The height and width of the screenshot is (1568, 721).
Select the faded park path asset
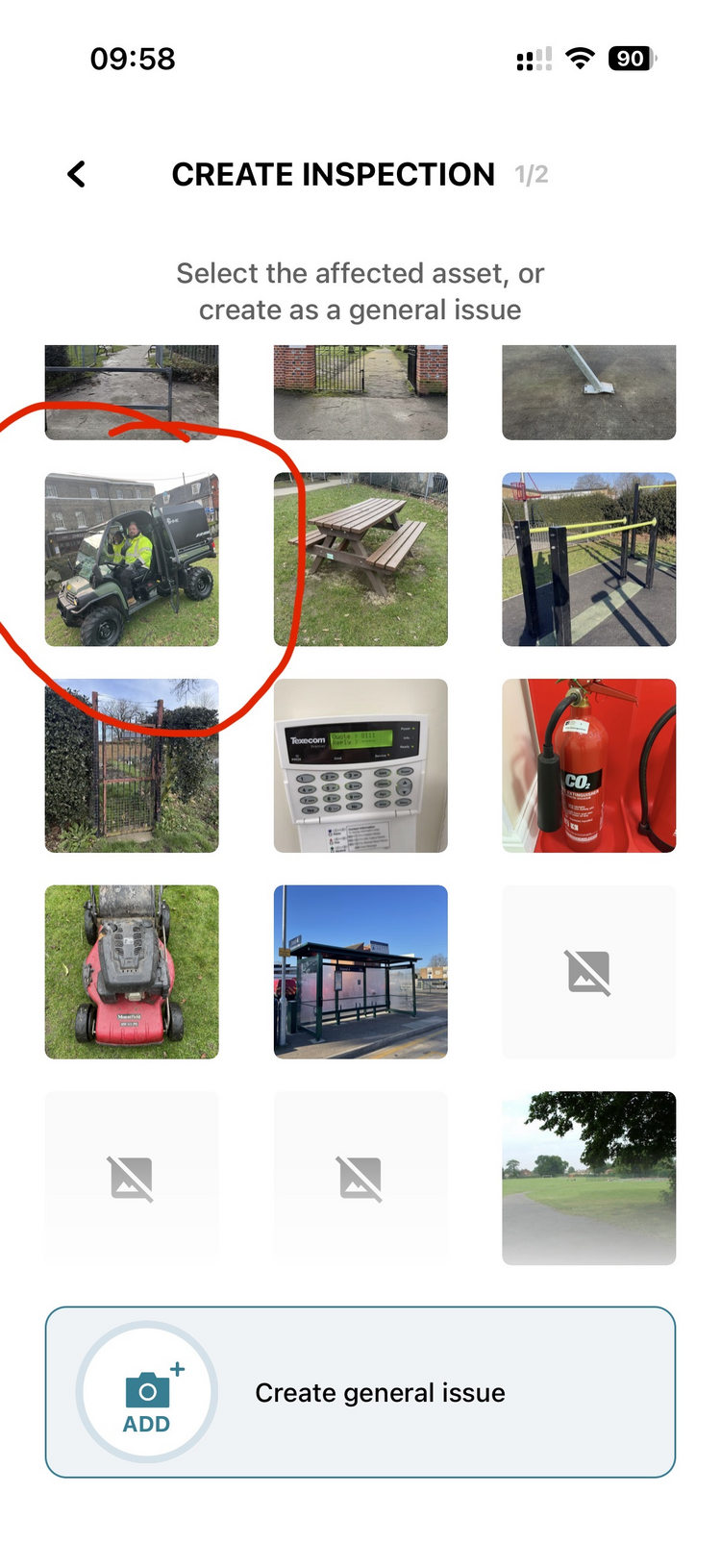(x=588, y=1177)
